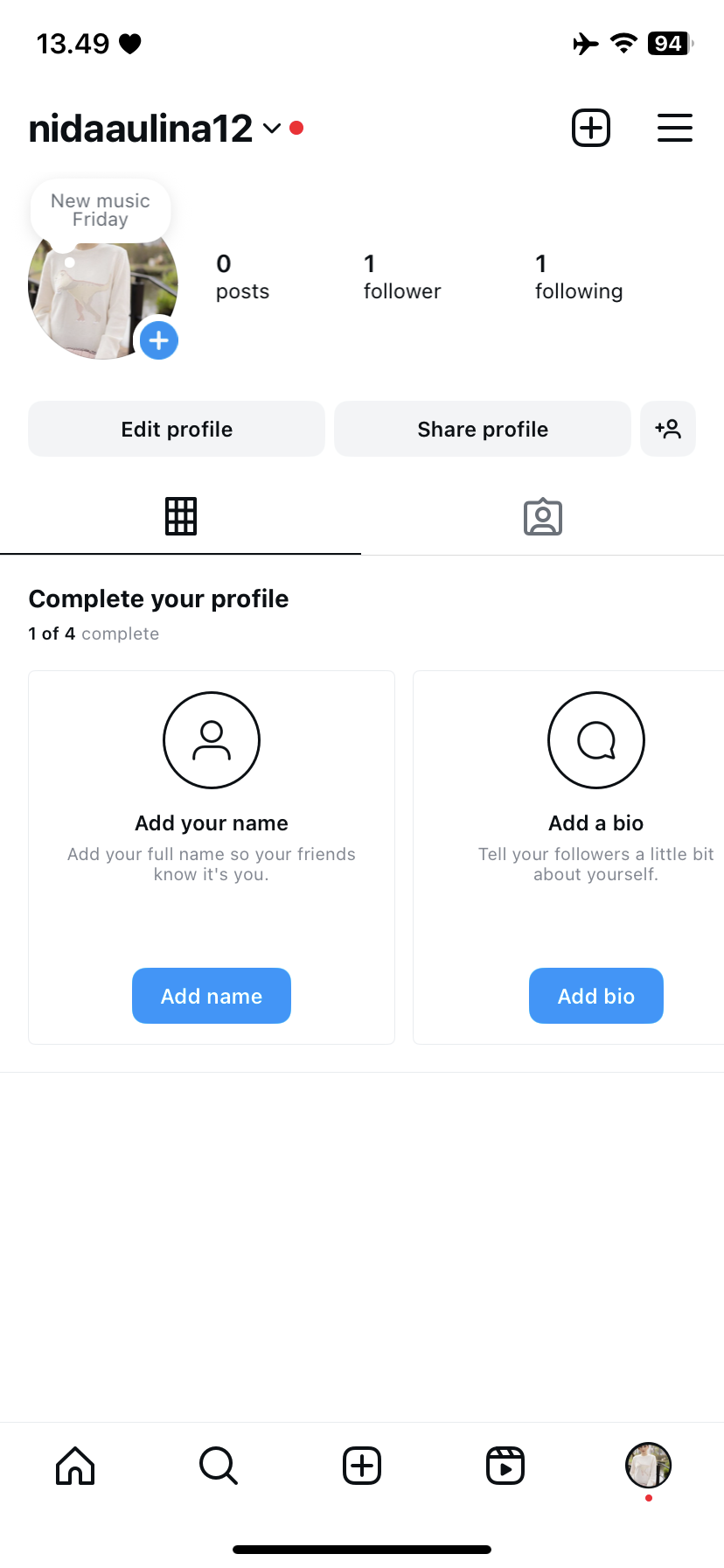Open discover people icon button
This screenshot has width=724, height=1568.
coord(668,429)
